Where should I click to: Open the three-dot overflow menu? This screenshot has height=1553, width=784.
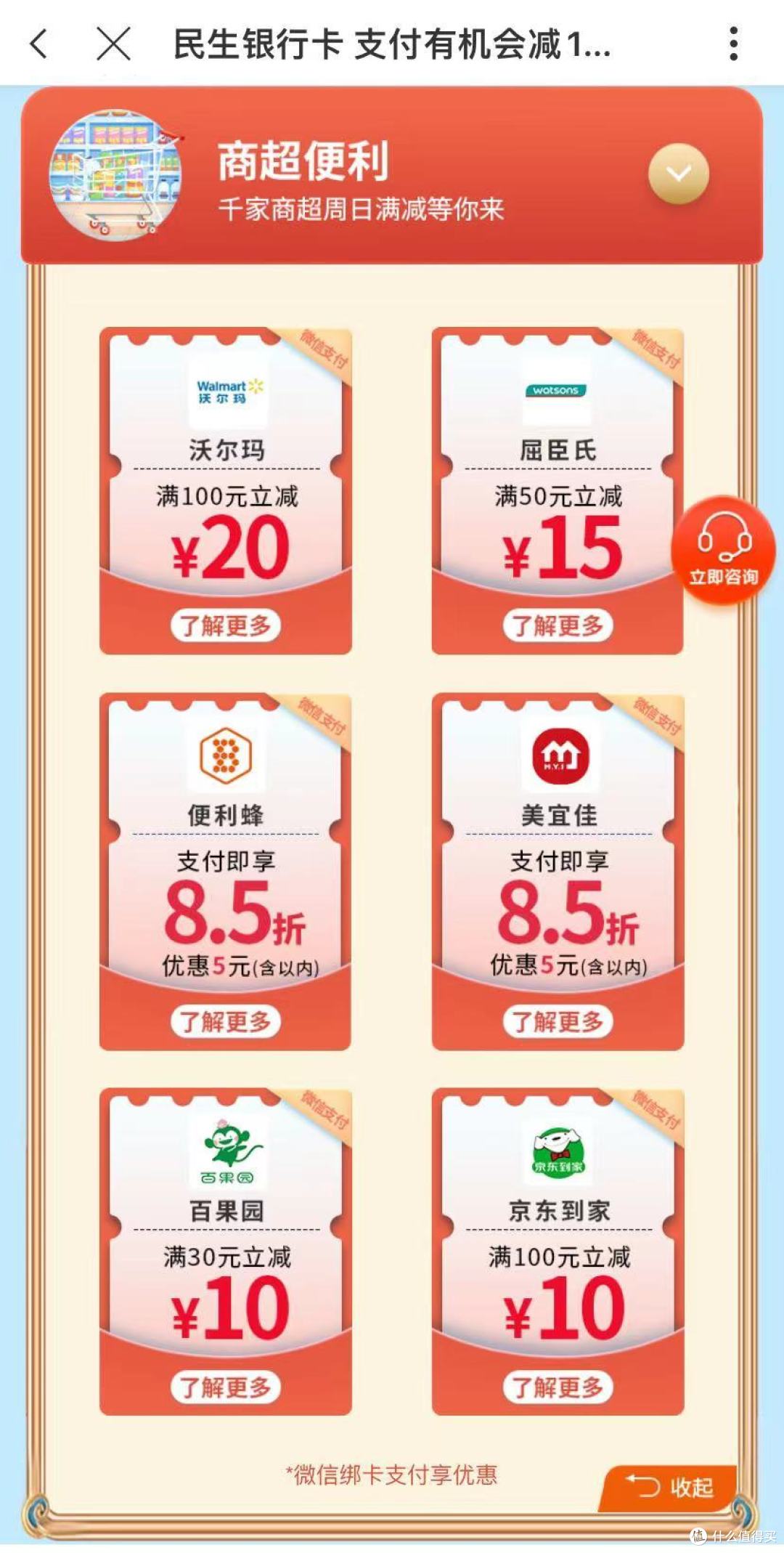(x=734, y=44)
